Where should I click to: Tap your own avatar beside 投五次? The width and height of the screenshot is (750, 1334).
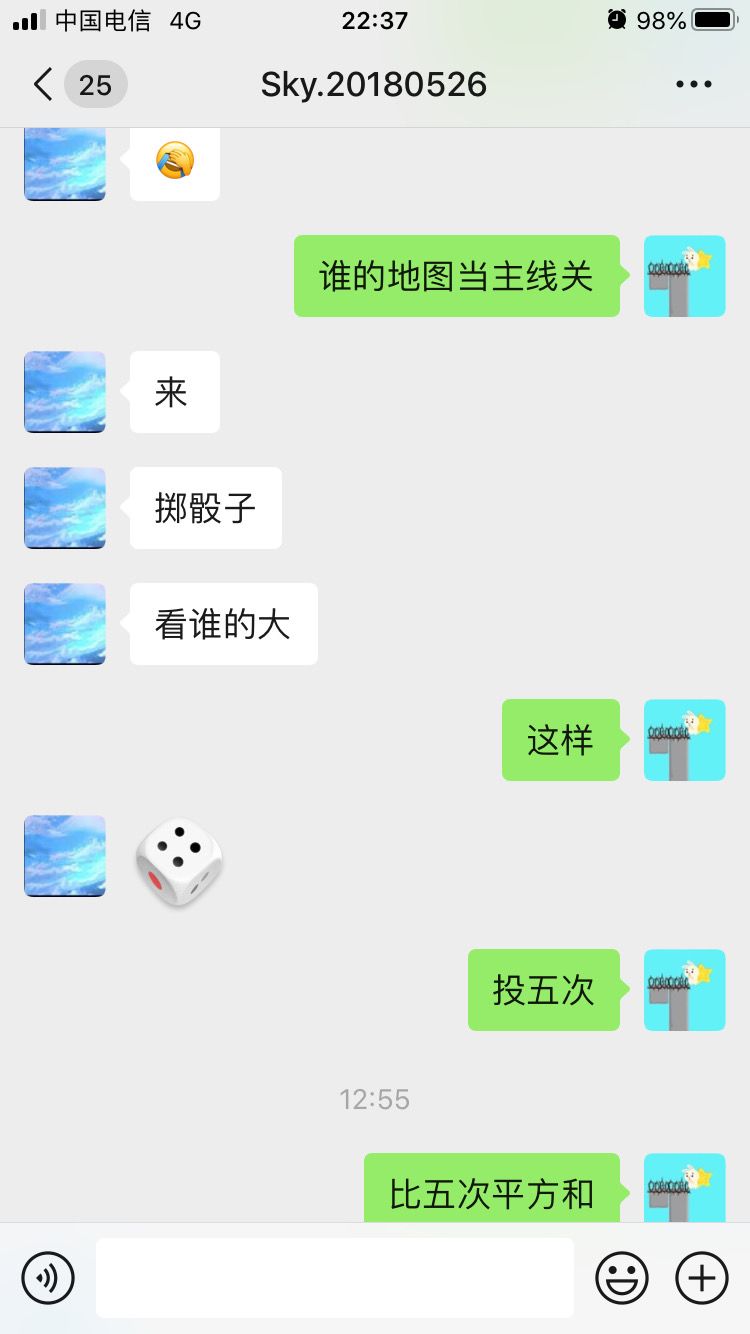click(685, 990)
